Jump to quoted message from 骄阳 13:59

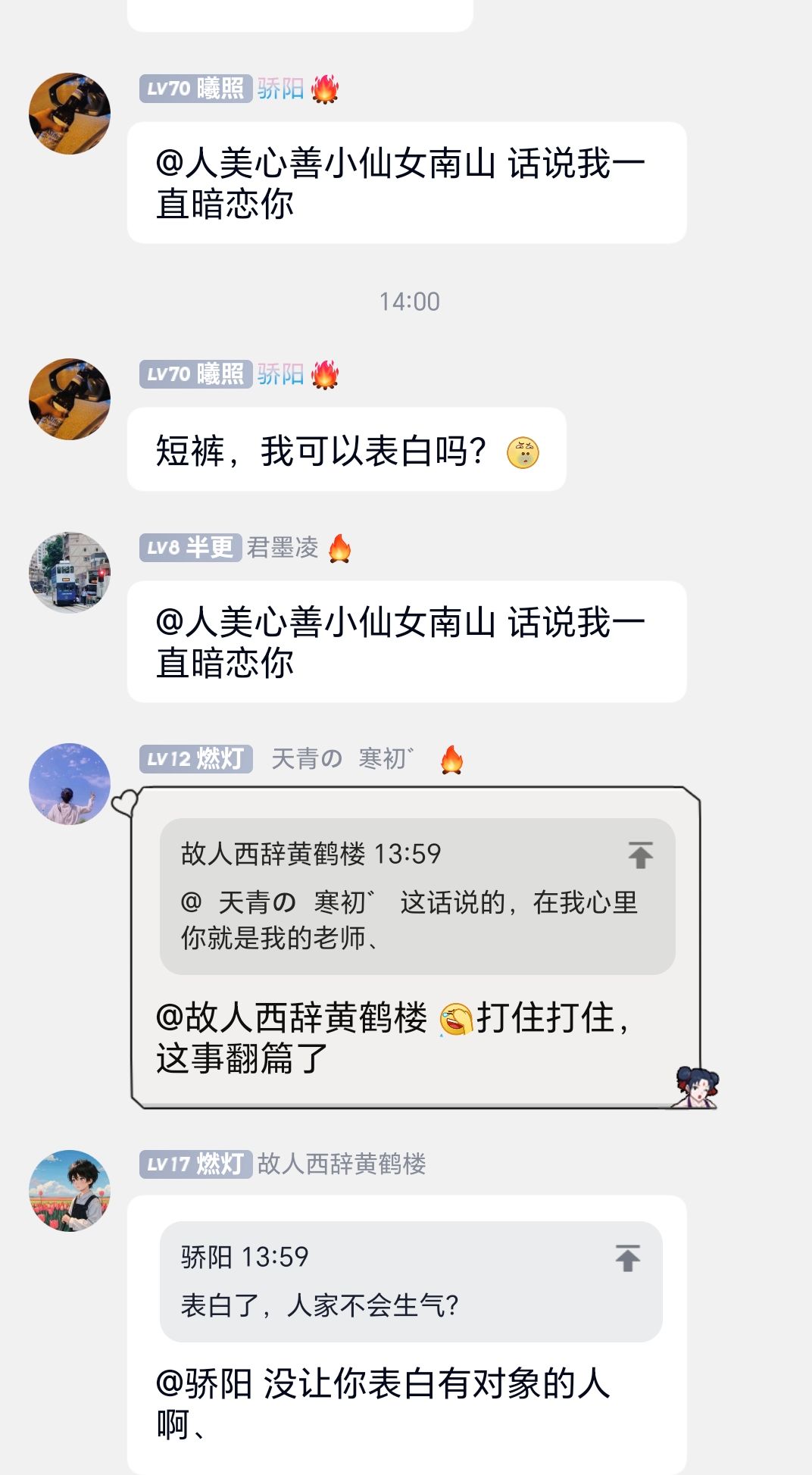tap(627, 1258)
